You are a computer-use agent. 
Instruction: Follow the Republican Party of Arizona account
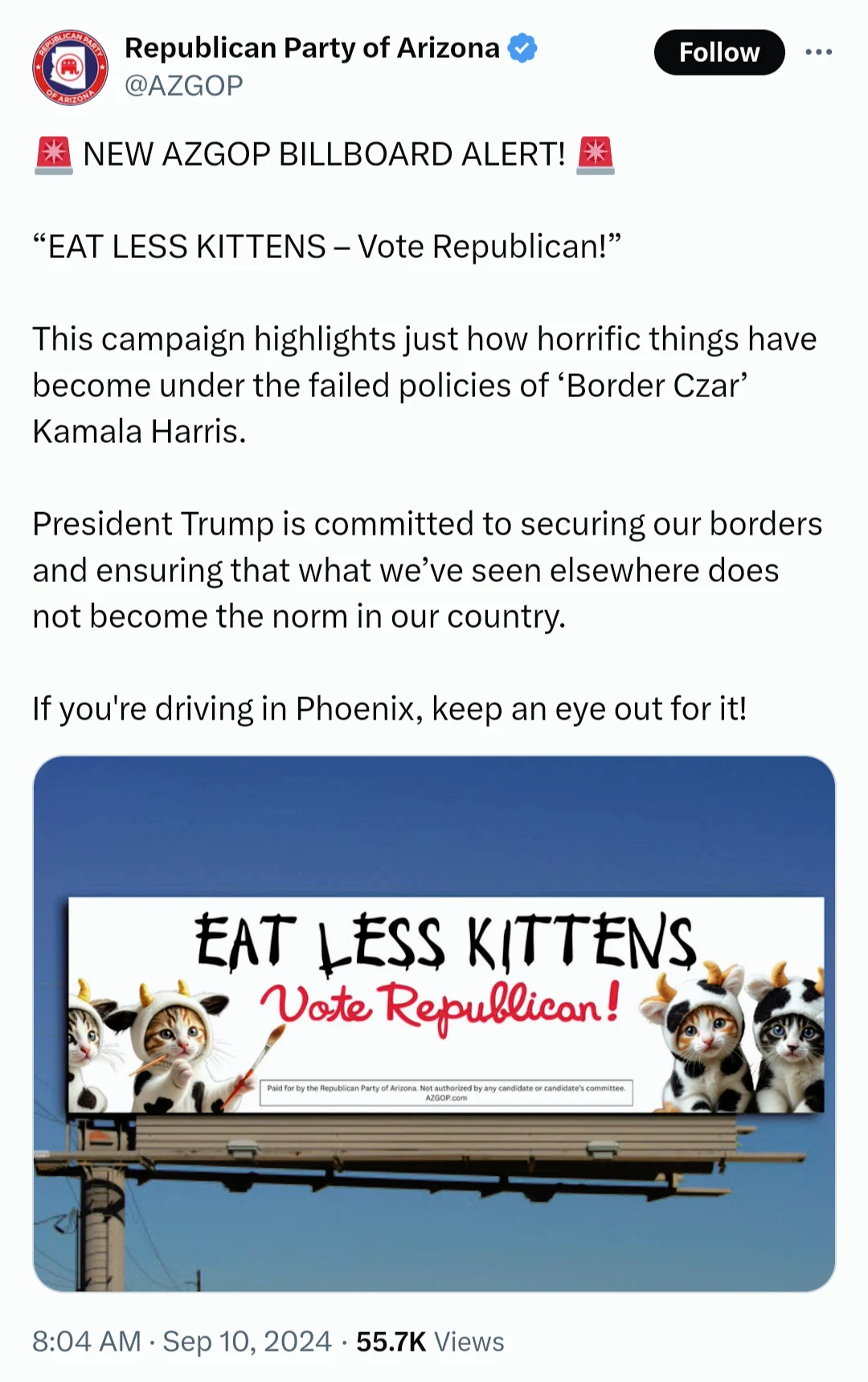[x=719, y=52]
